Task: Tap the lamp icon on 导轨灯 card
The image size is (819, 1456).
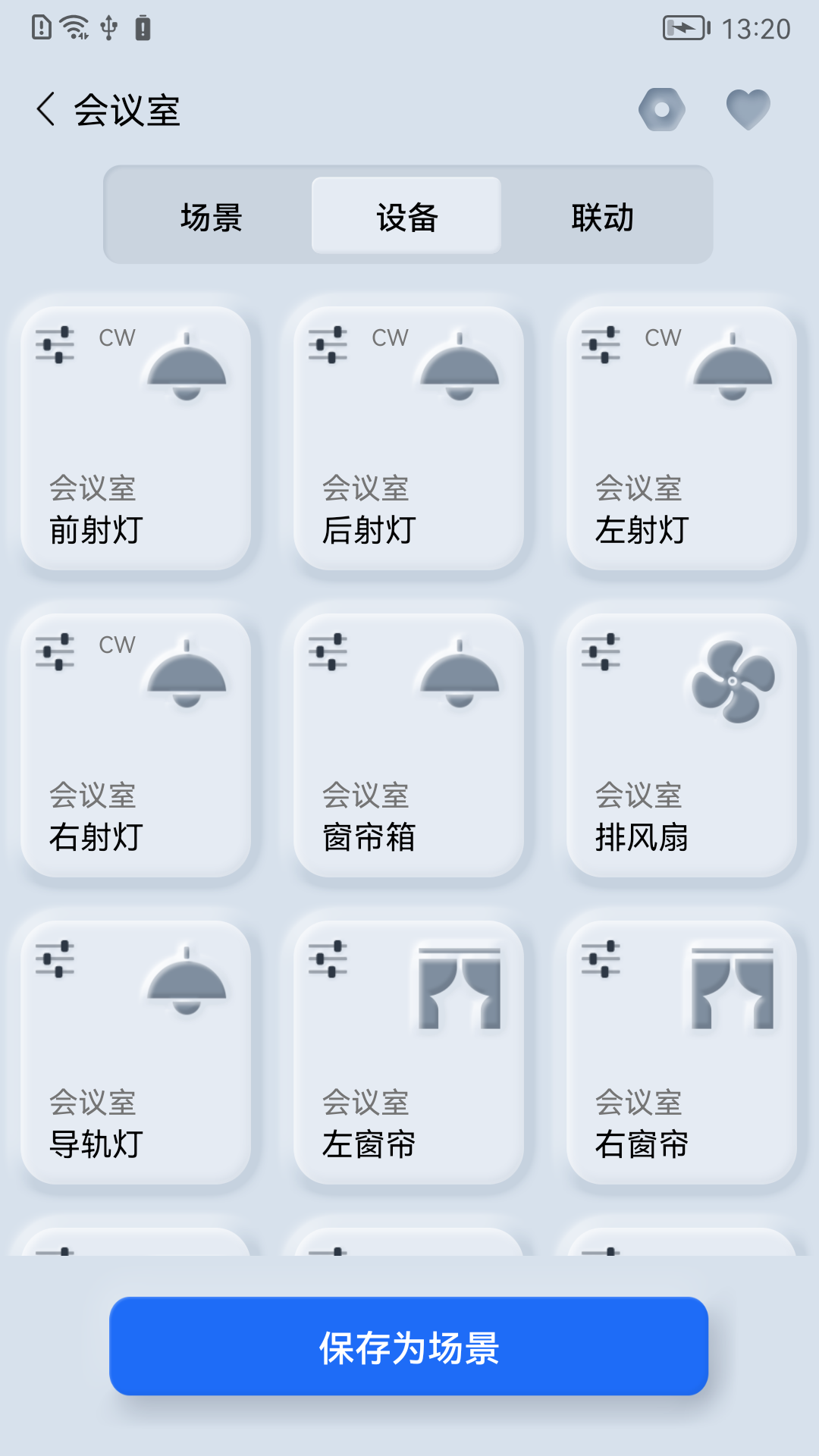Action: pos(187,982)
